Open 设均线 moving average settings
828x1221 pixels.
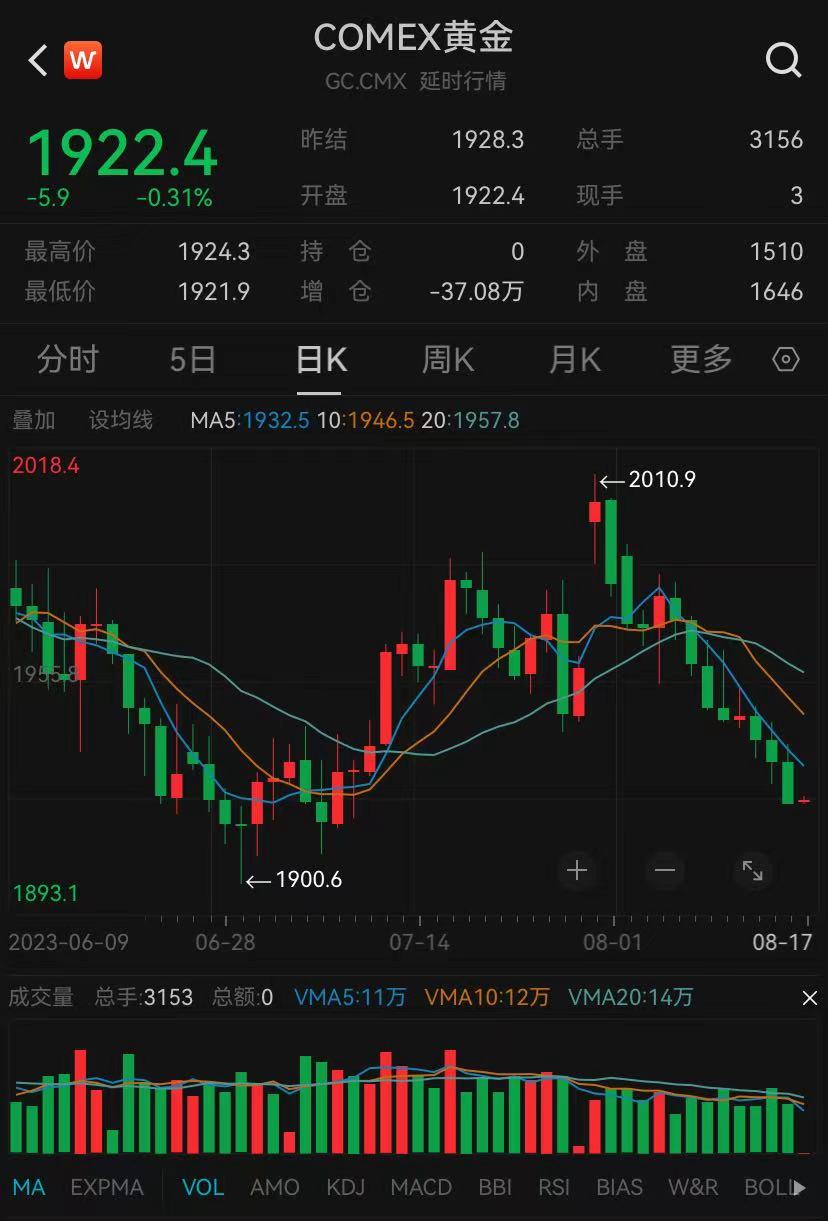121,420
